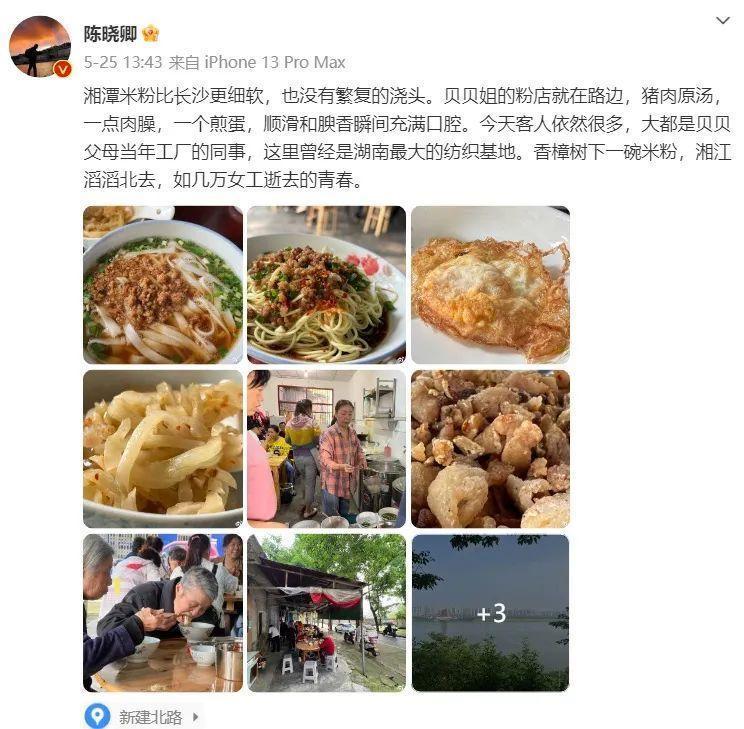Open the +3 more photos tile

click(x=490, y=612)
